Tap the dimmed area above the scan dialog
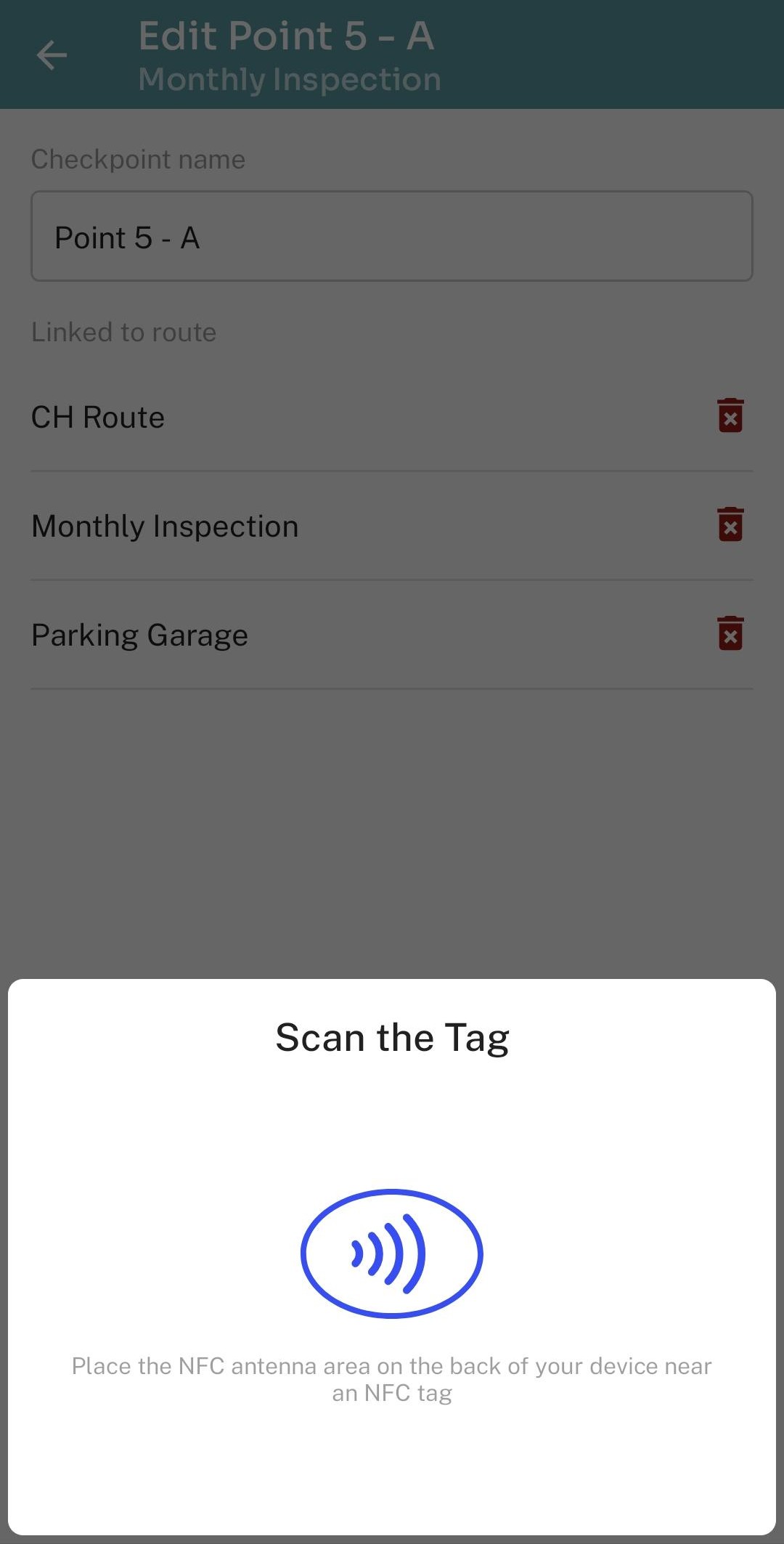 pyautogui.click(x=392, y=835)
